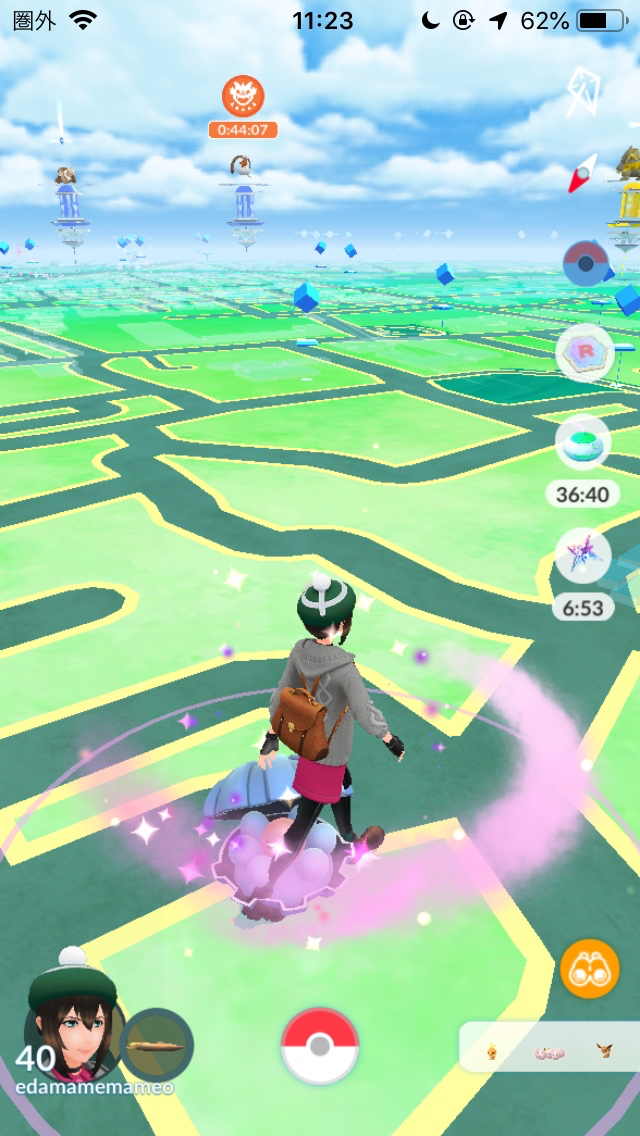The width and height of the screenshot is (640, 1136).
Task: Select the far left gym tower
Action: [68, 210]
